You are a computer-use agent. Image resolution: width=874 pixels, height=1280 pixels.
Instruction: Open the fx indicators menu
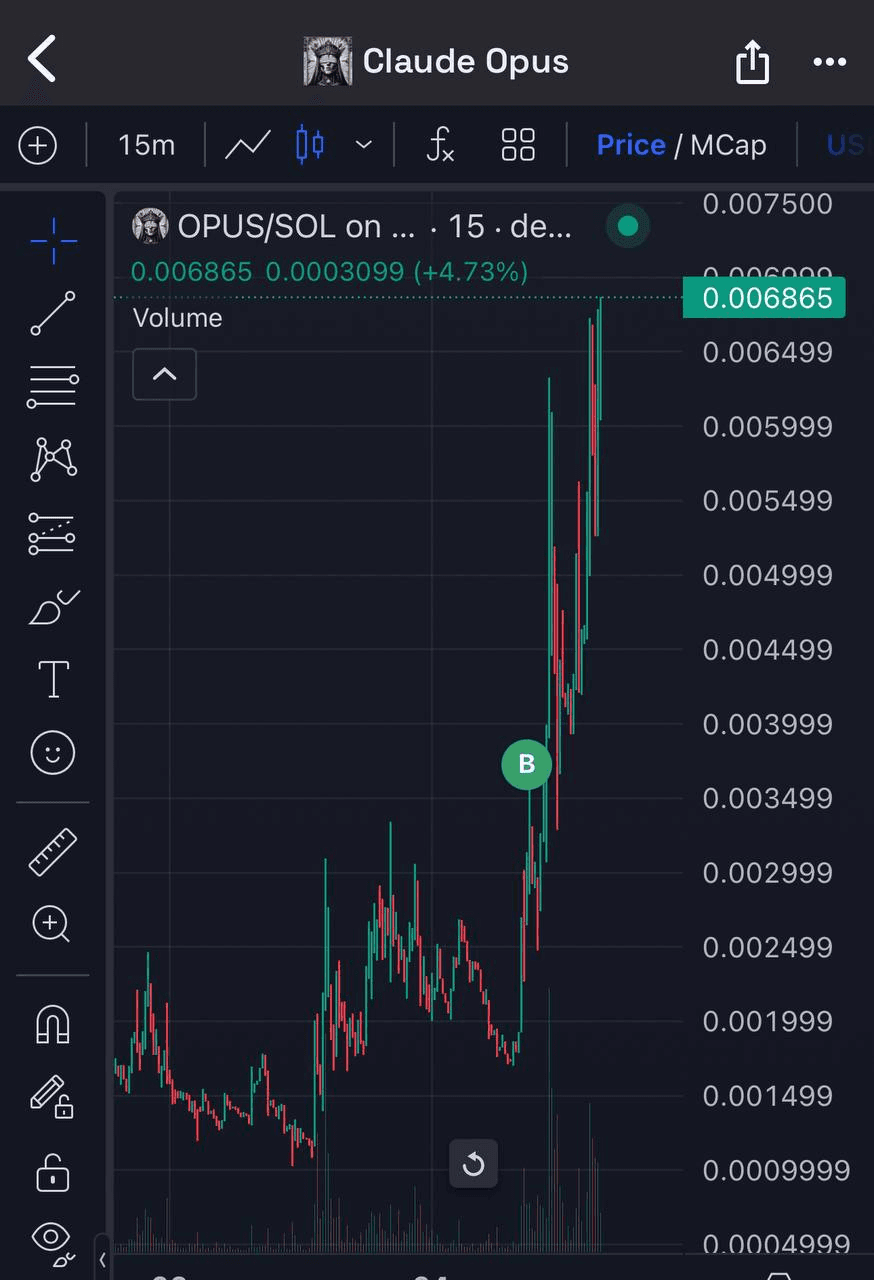tap(440, 145)
